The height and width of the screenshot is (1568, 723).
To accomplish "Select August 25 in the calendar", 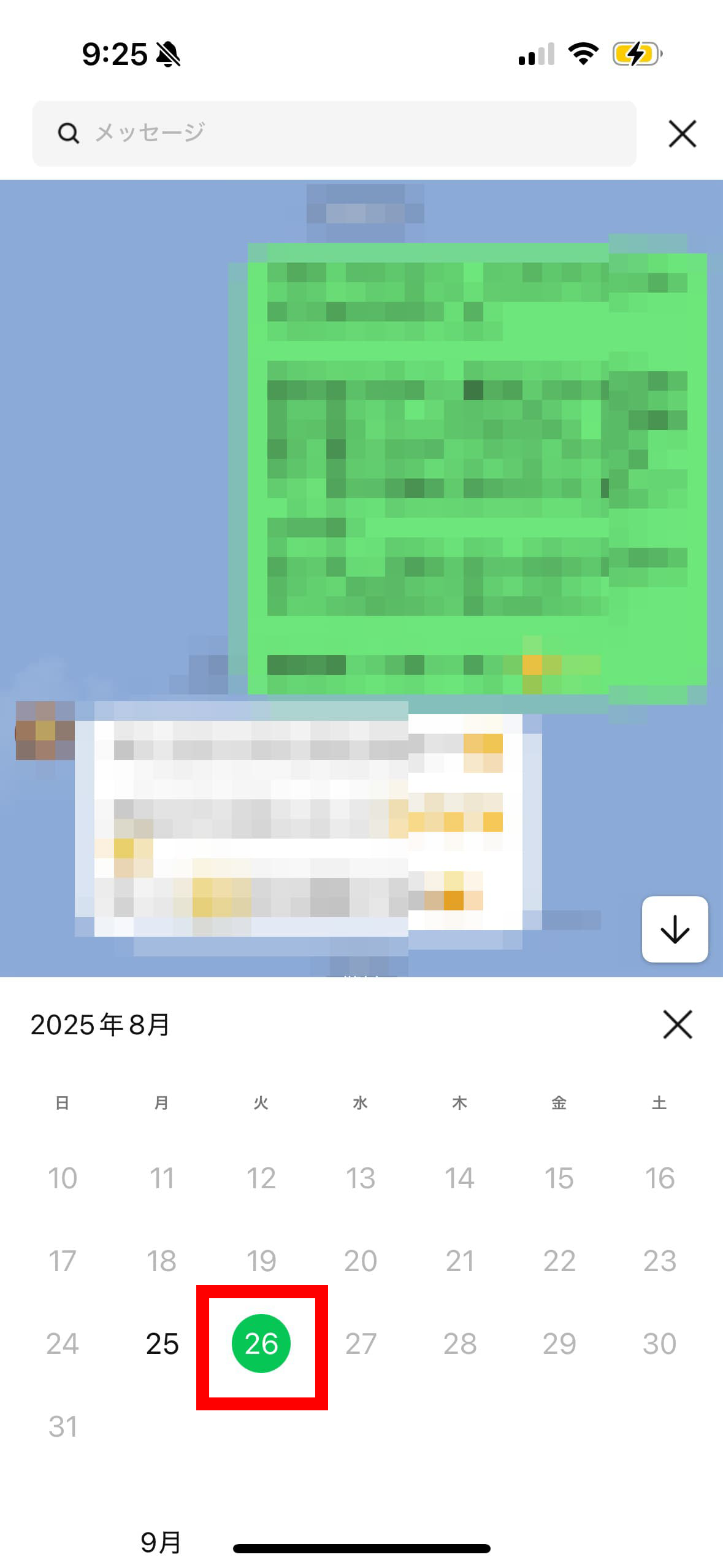I will pos(162,1343).
